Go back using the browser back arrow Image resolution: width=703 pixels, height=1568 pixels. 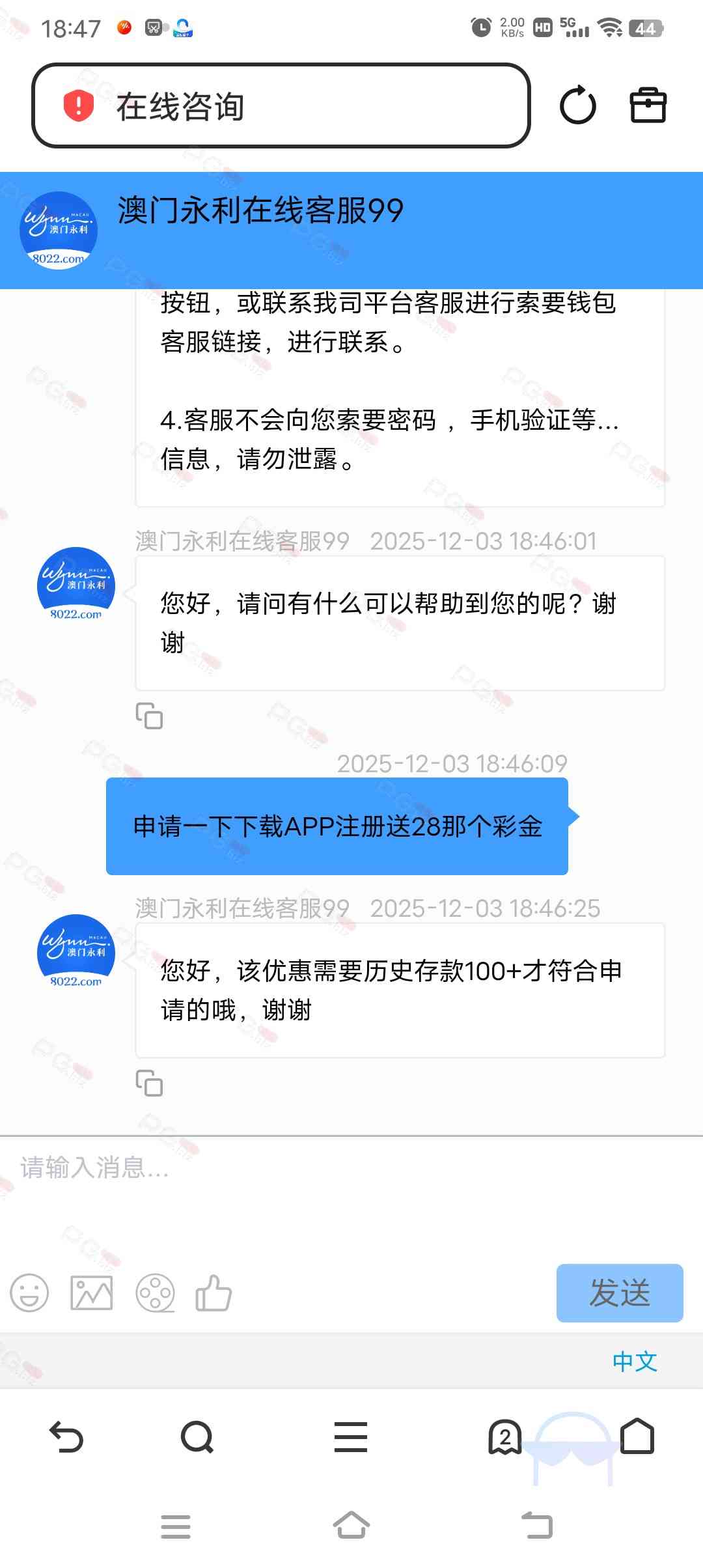[x=66, y=1437]
